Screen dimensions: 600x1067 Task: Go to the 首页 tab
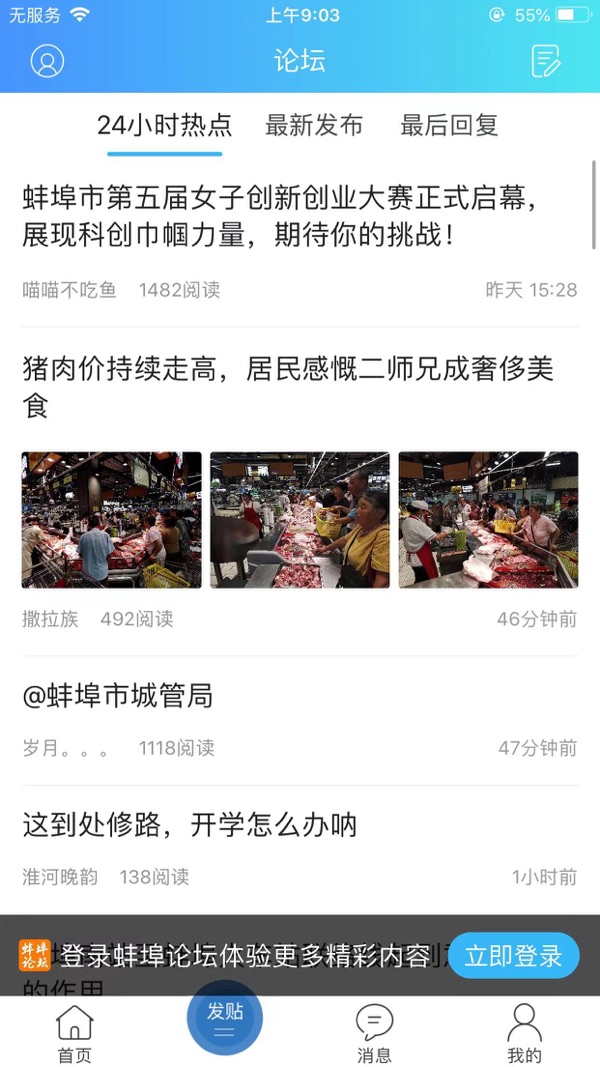[x=74, y=1034]
